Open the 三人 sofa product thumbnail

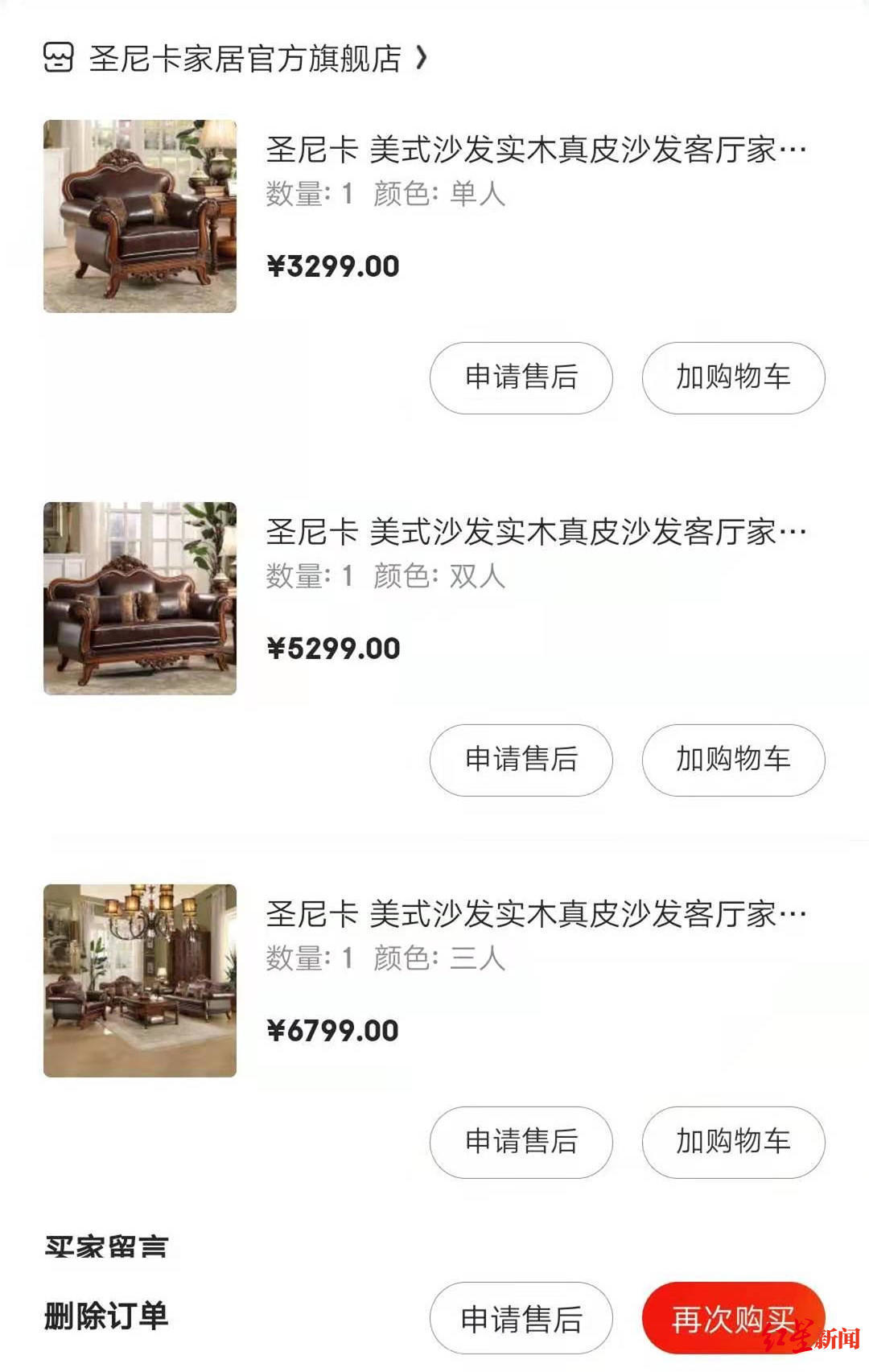click(x=140, y=981)
